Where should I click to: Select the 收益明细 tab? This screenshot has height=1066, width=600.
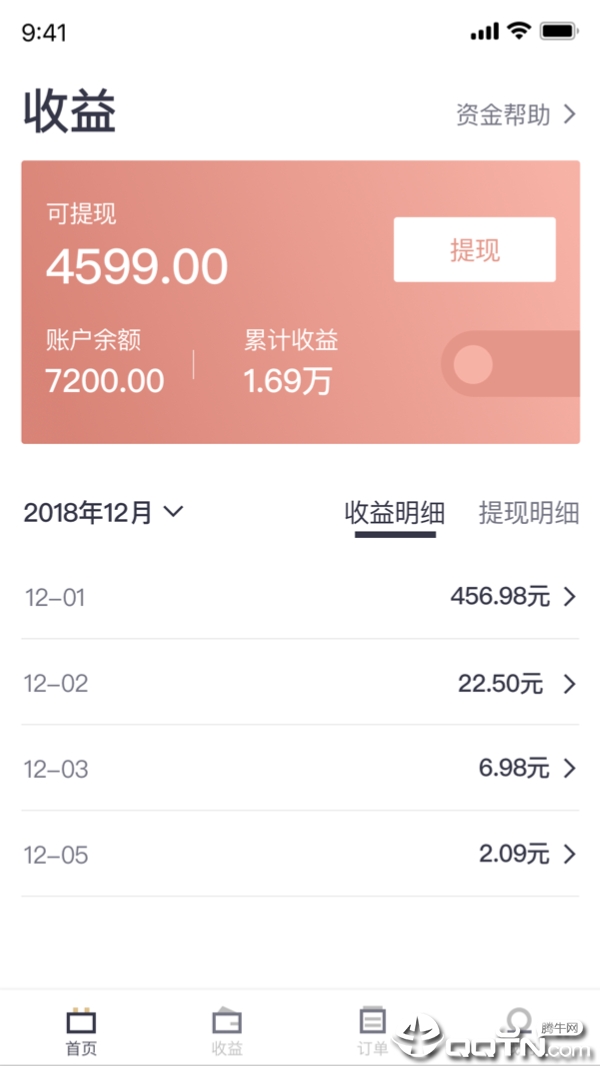394,513
